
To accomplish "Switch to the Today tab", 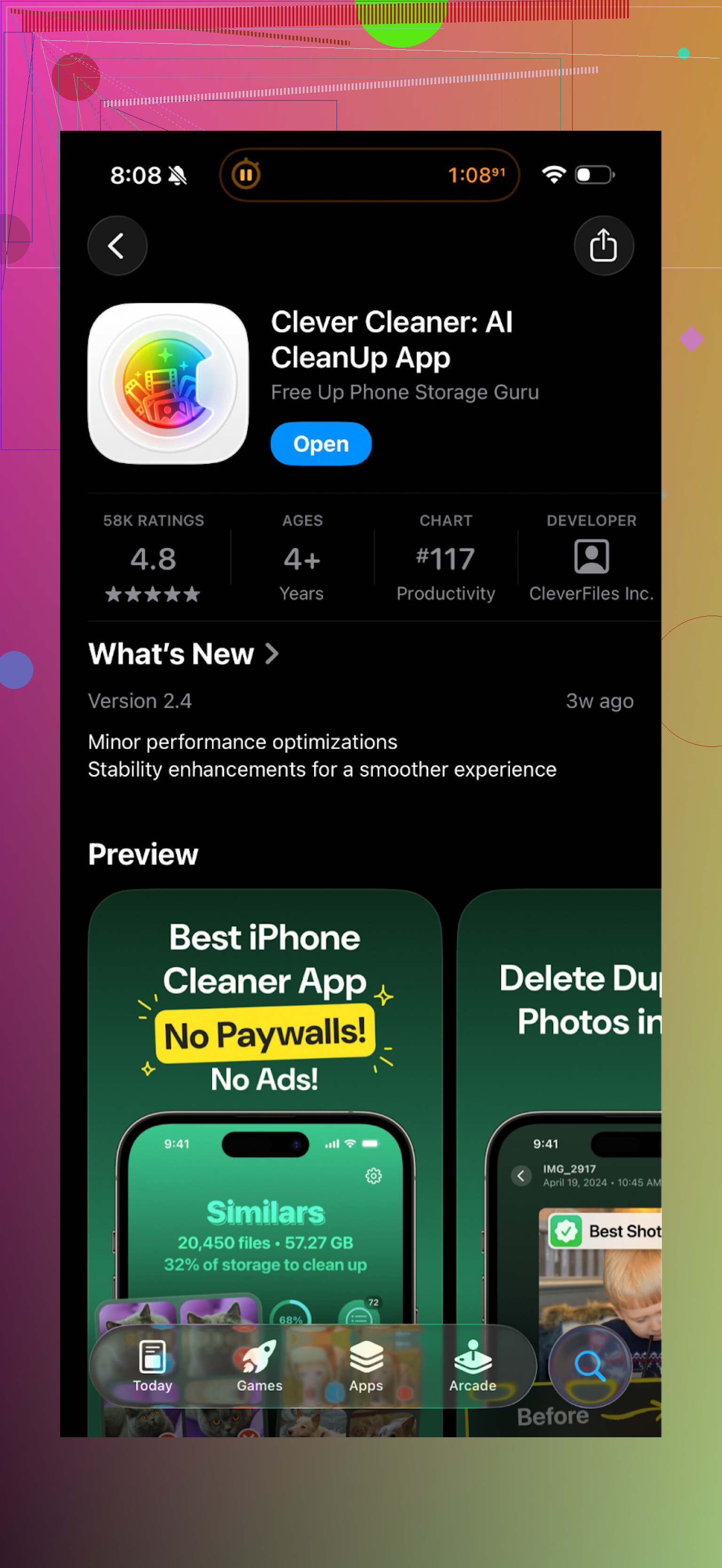I will [153, 1367].
